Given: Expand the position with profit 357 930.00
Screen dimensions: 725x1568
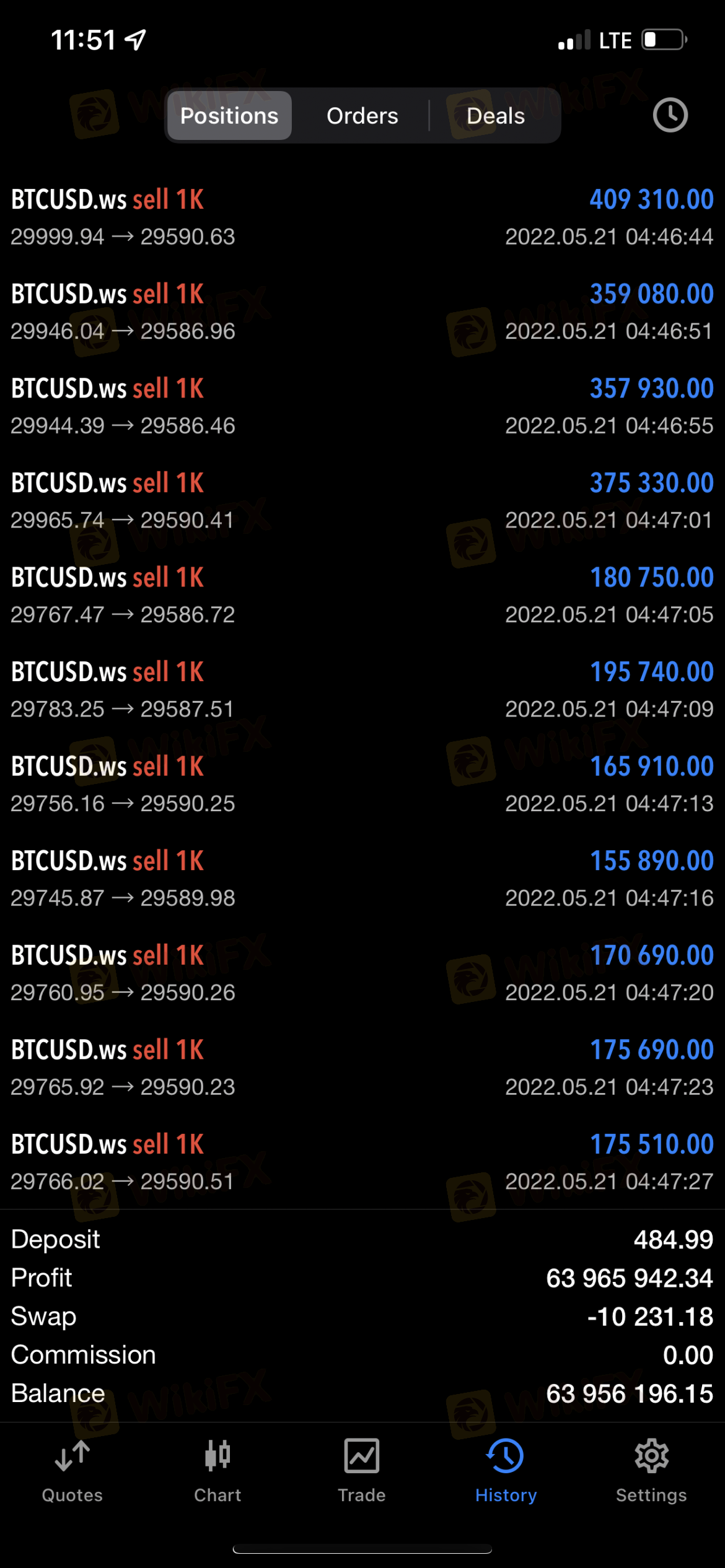Looking at the screenshot, I should coord(362,407).
